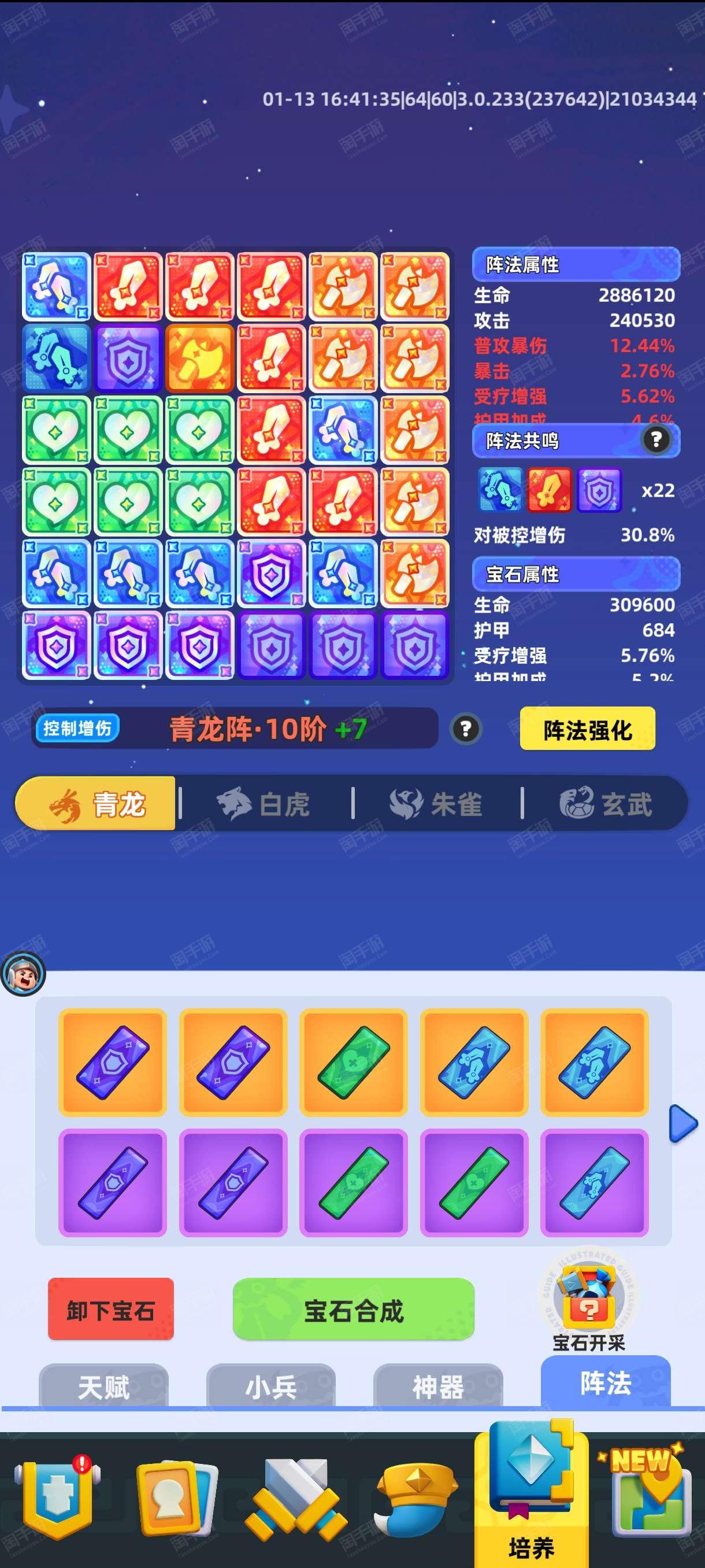Viewport: 705px width, 1568px height.
Task: Switch to the 神器 tab
Action: coord(438,1386)
